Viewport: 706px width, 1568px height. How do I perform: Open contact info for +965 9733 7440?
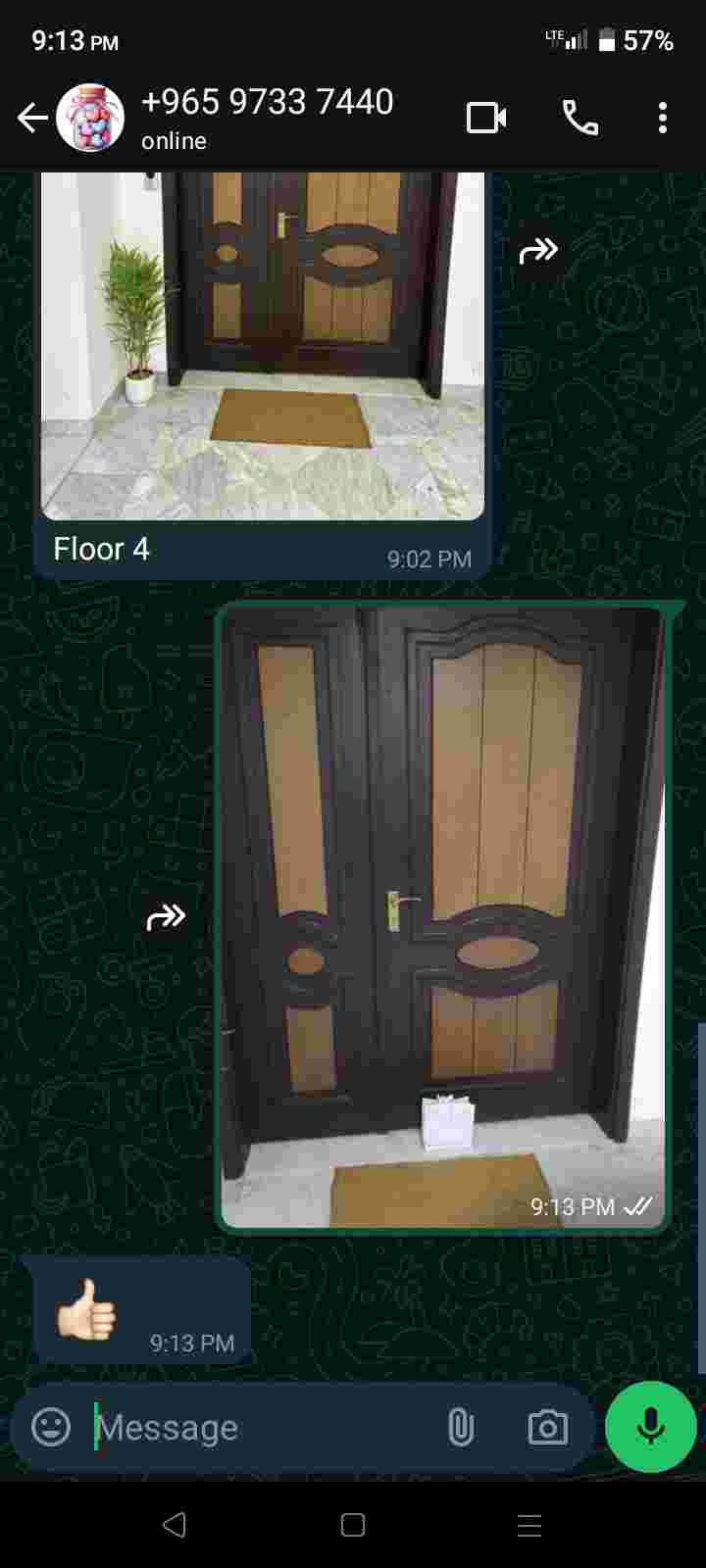267,118
